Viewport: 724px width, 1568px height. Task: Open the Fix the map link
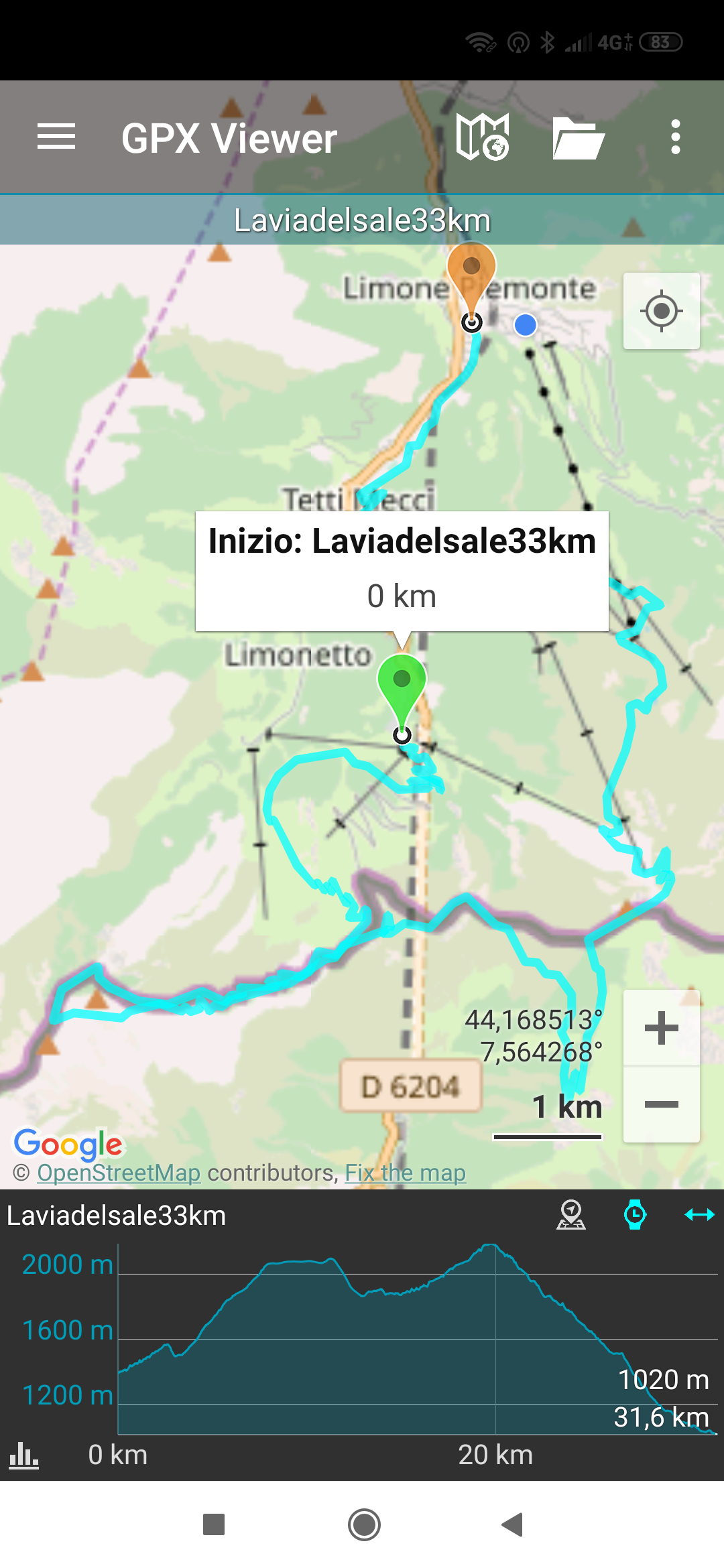[405, 1173]
